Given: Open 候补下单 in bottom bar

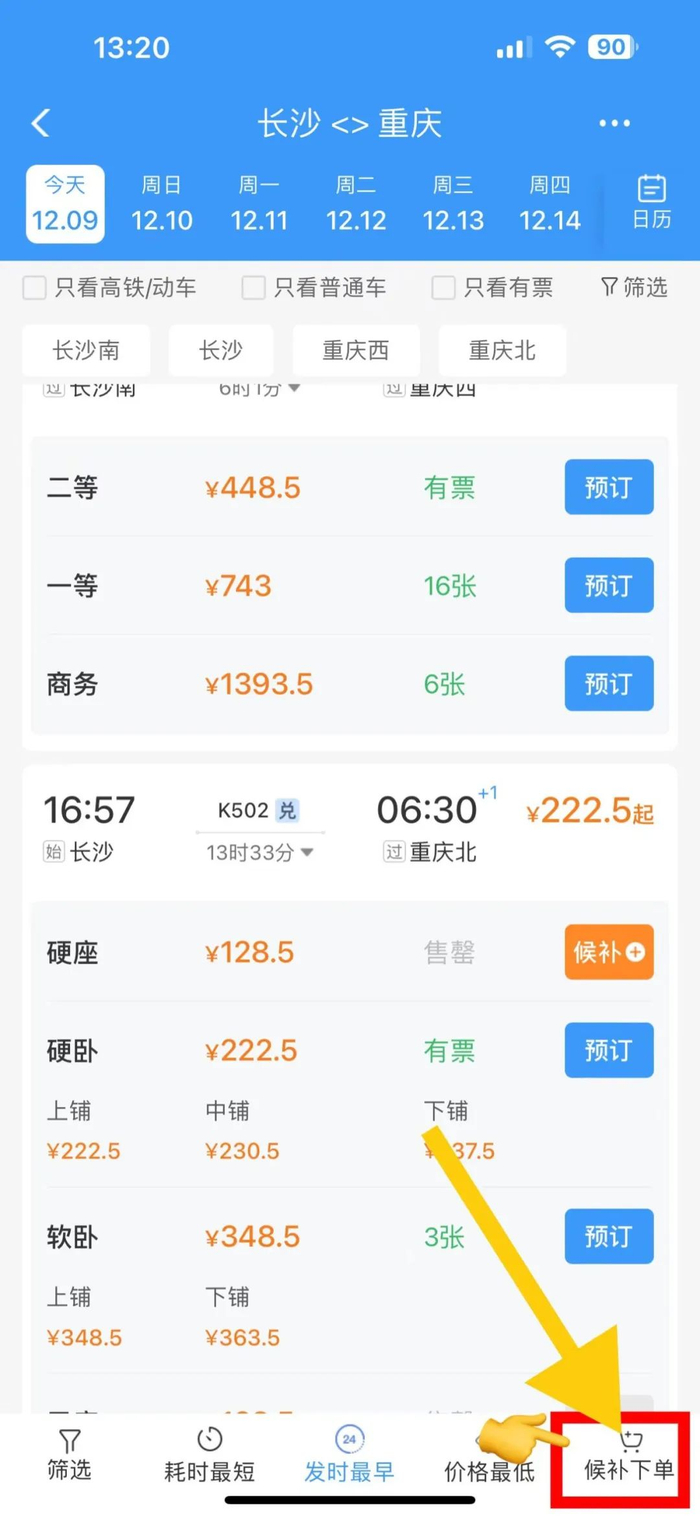Looking at the screenshot, I should 629,1455.
